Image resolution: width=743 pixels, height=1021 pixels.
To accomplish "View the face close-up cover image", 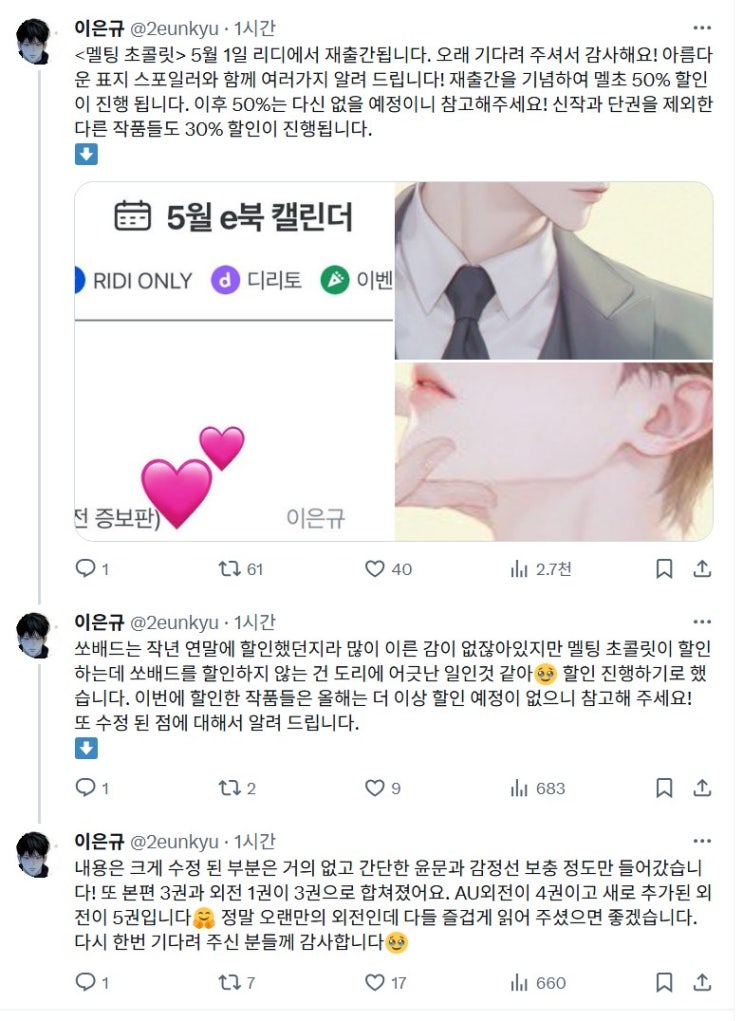I will (x=554, y=452).
